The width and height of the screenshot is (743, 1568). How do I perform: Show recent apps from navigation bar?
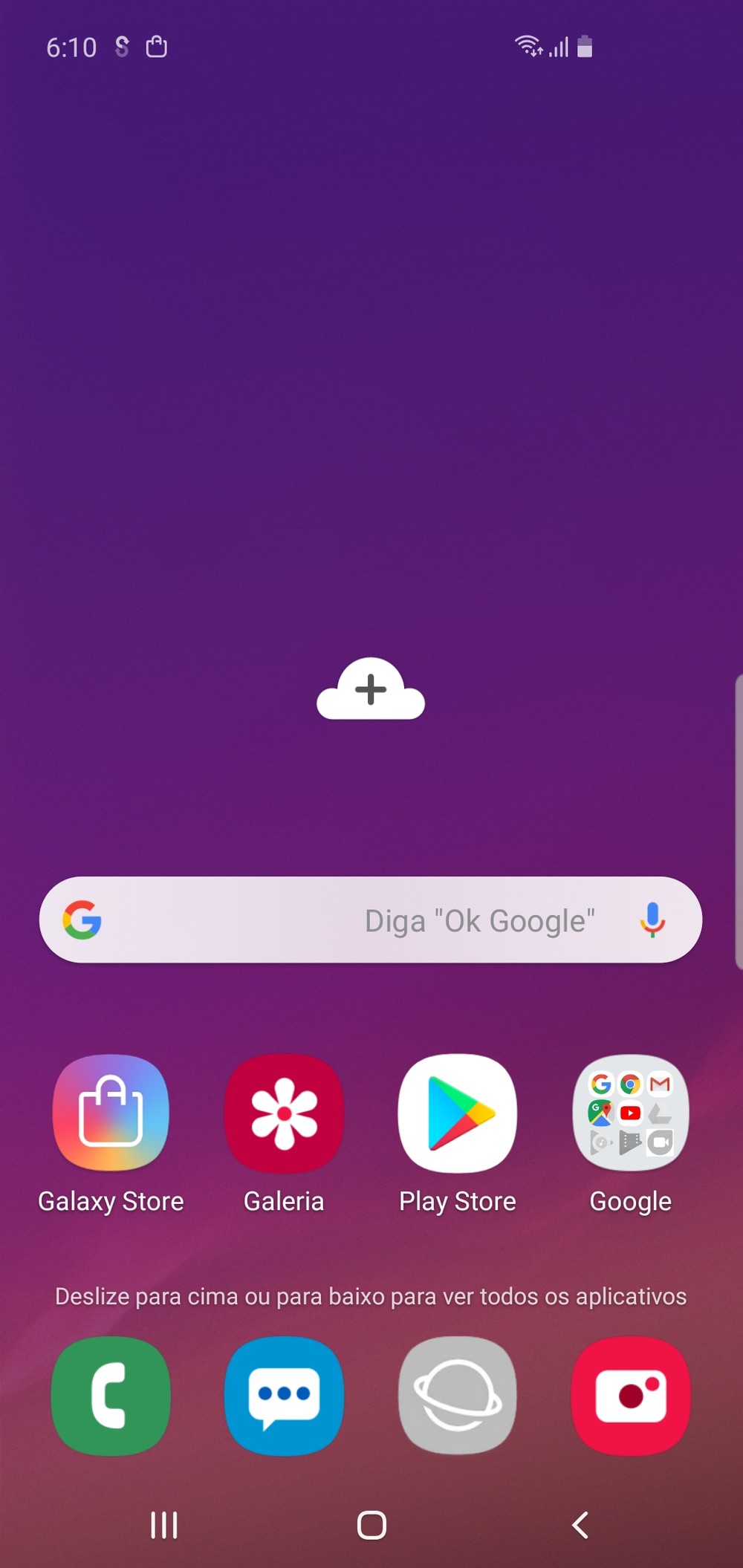[164, 1525]
